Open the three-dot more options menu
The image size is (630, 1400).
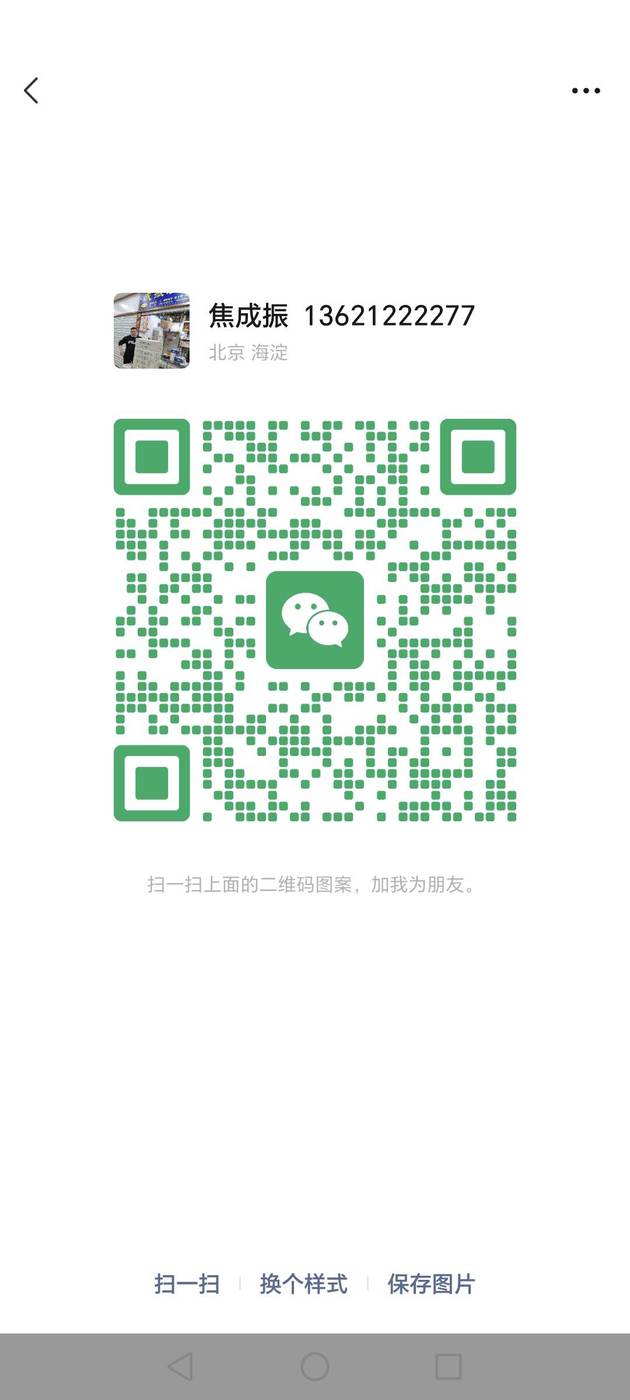586,91
